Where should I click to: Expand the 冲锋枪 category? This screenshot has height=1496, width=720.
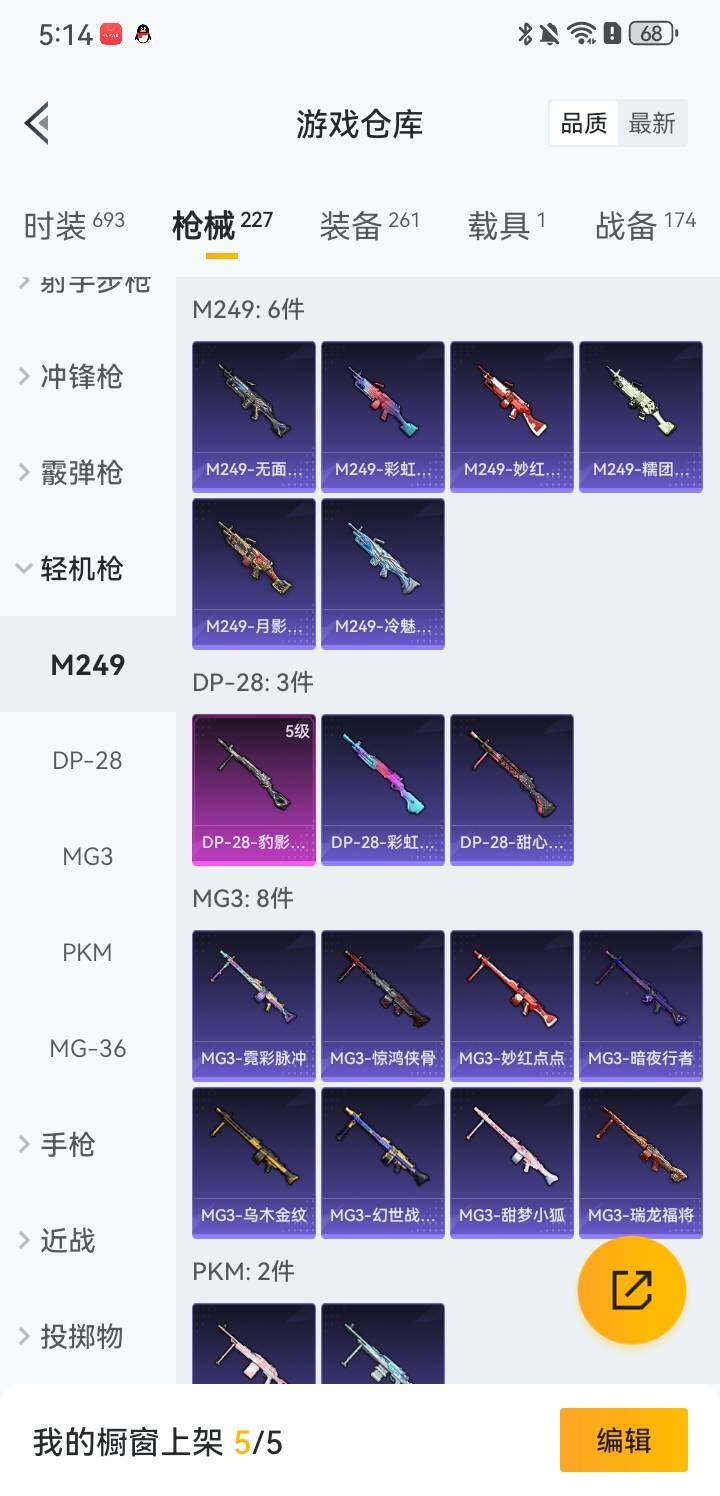(81, 377)
